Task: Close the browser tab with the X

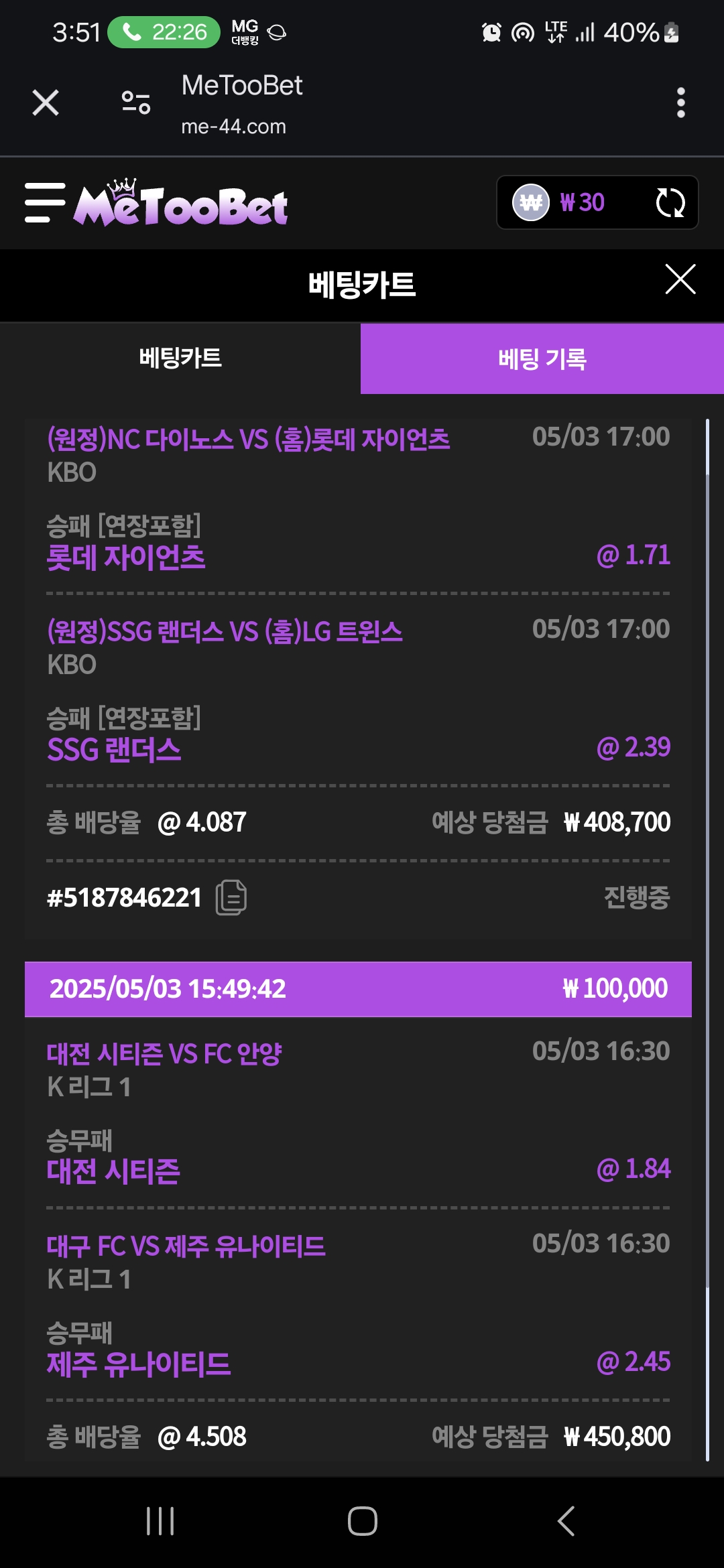Action: coord(46,103)
